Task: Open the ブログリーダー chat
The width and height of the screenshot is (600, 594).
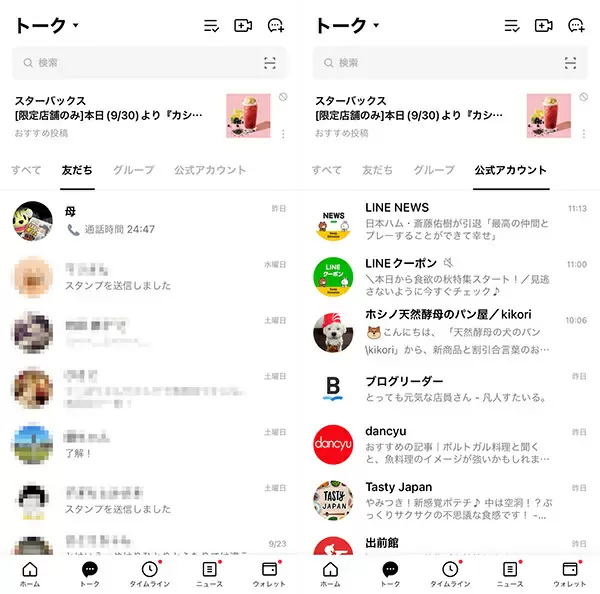Action: 450,388
